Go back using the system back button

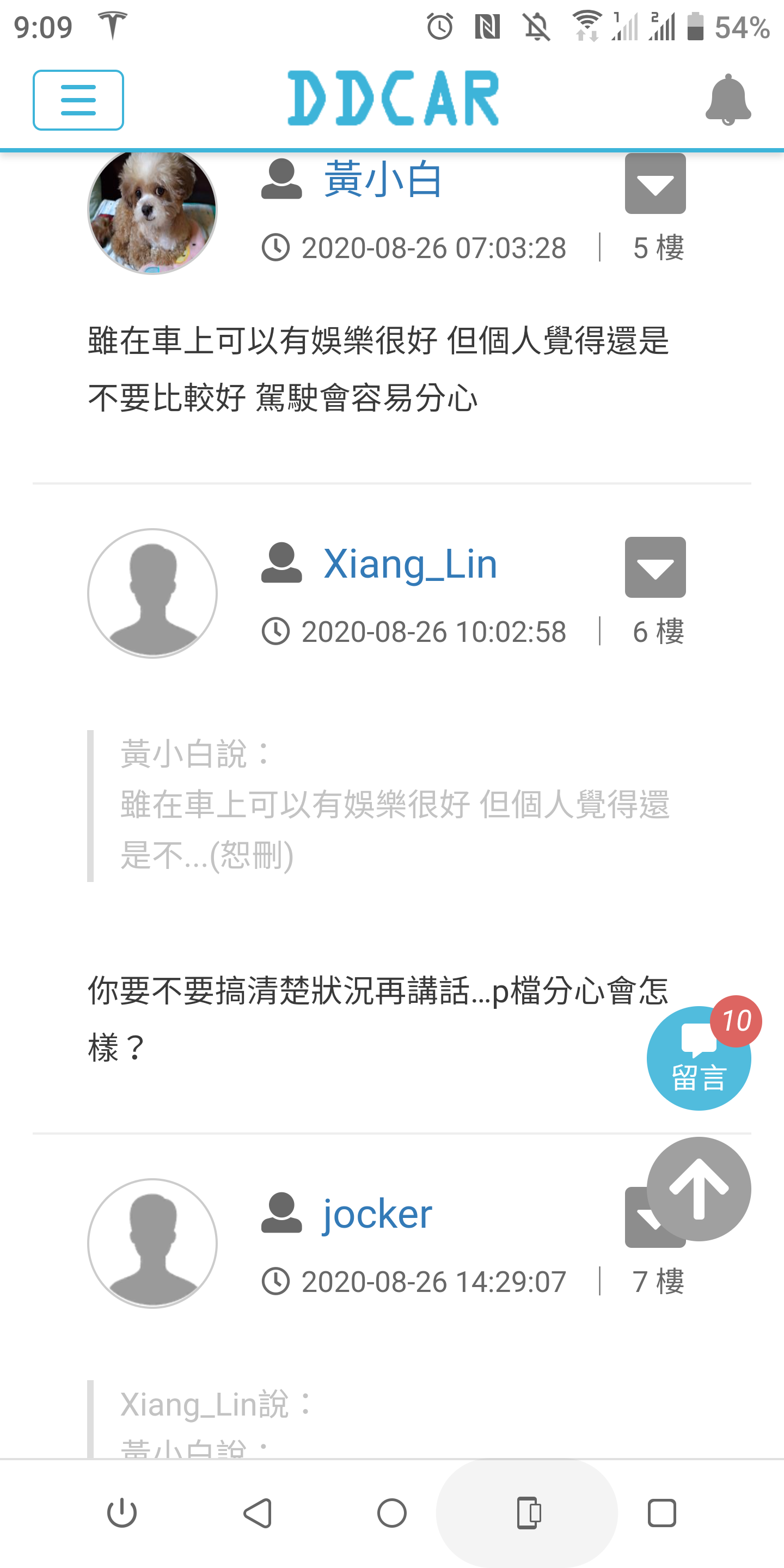pyautogui.click(x=257, y=1513)
